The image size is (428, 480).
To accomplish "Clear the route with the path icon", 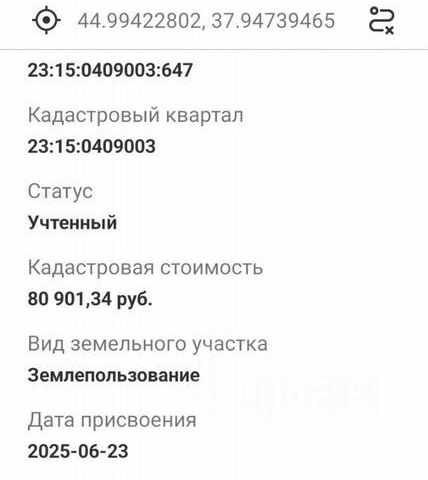I will coord(382,21).
